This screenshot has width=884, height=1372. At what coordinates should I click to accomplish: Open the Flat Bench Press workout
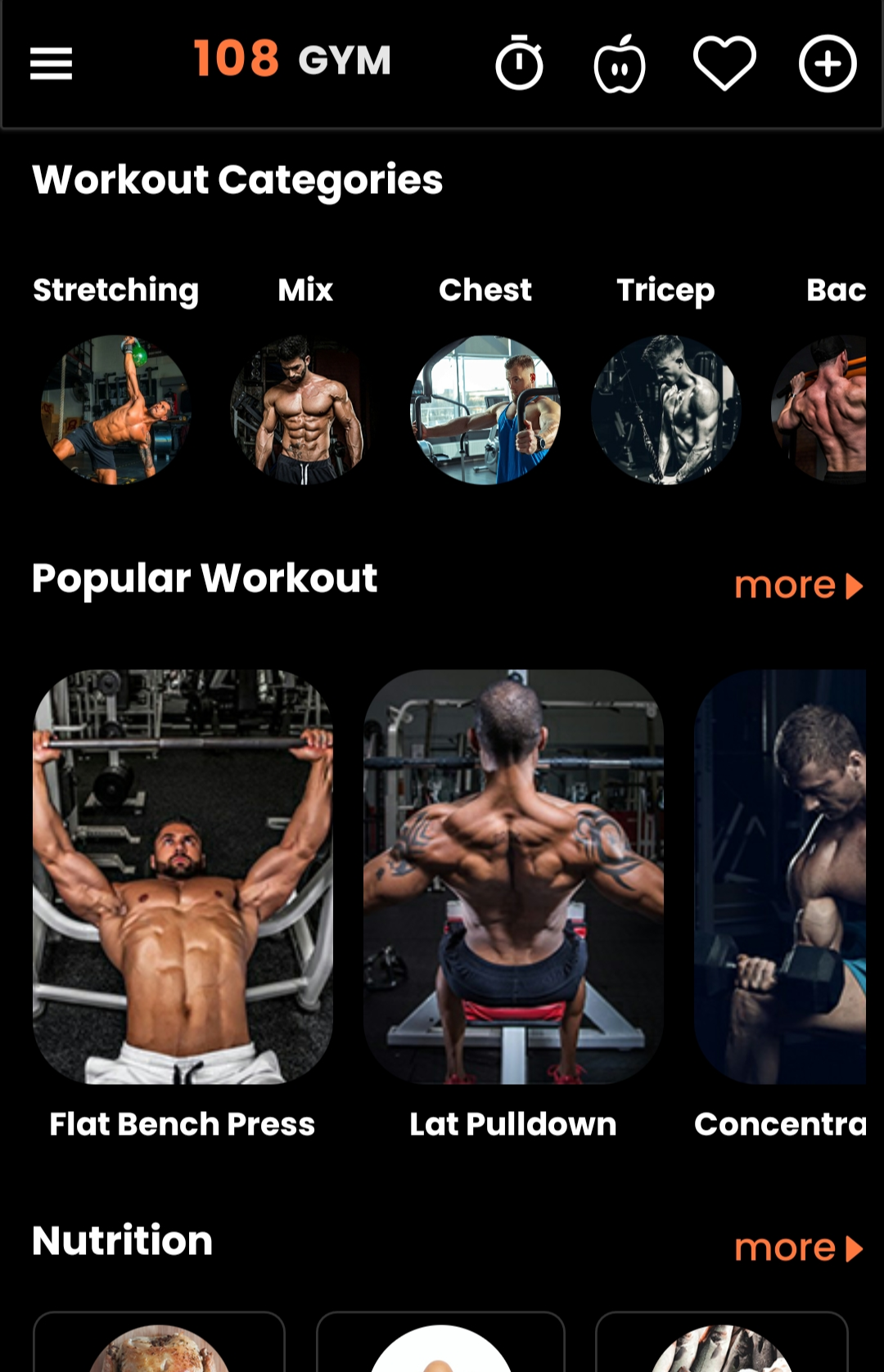(x=183, y=876)
